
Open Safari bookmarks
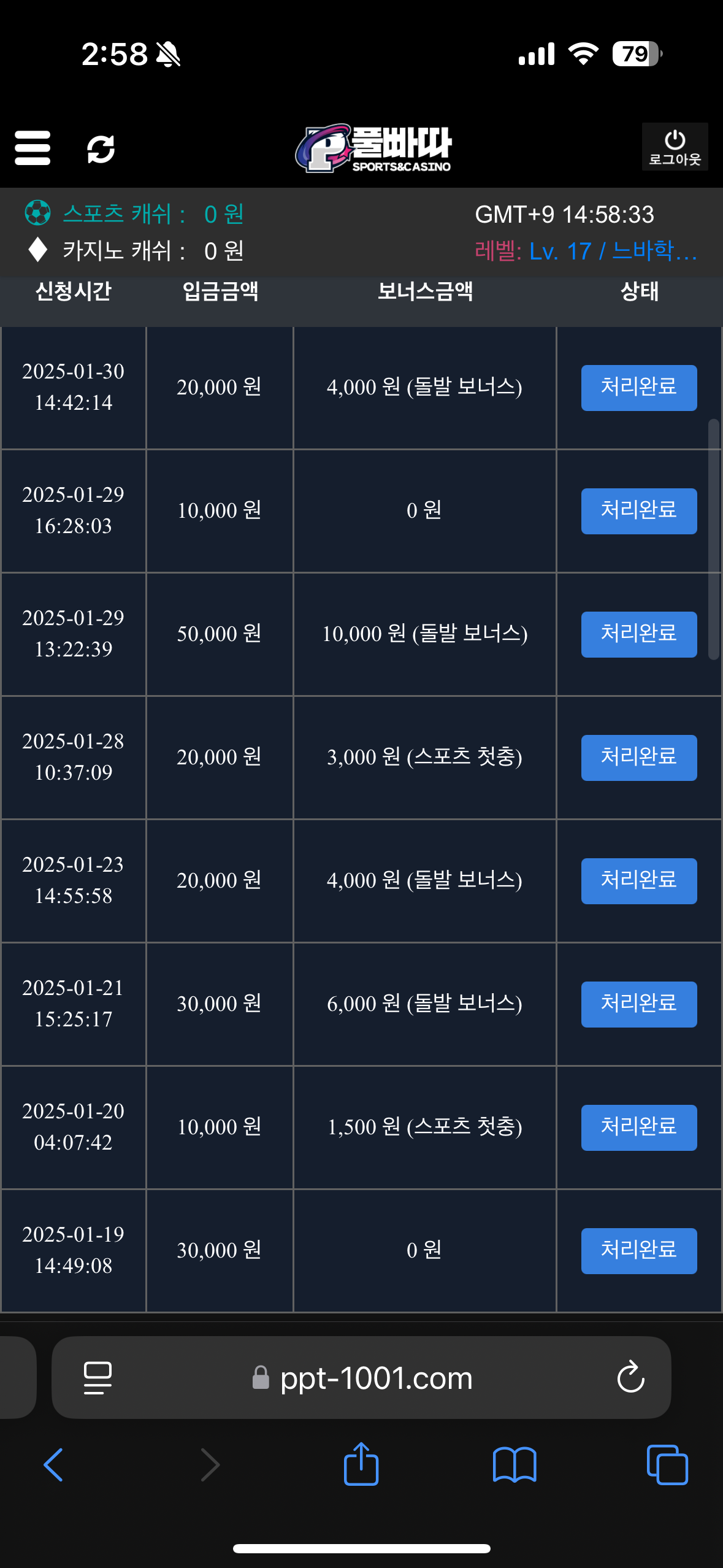[515, 1465]
